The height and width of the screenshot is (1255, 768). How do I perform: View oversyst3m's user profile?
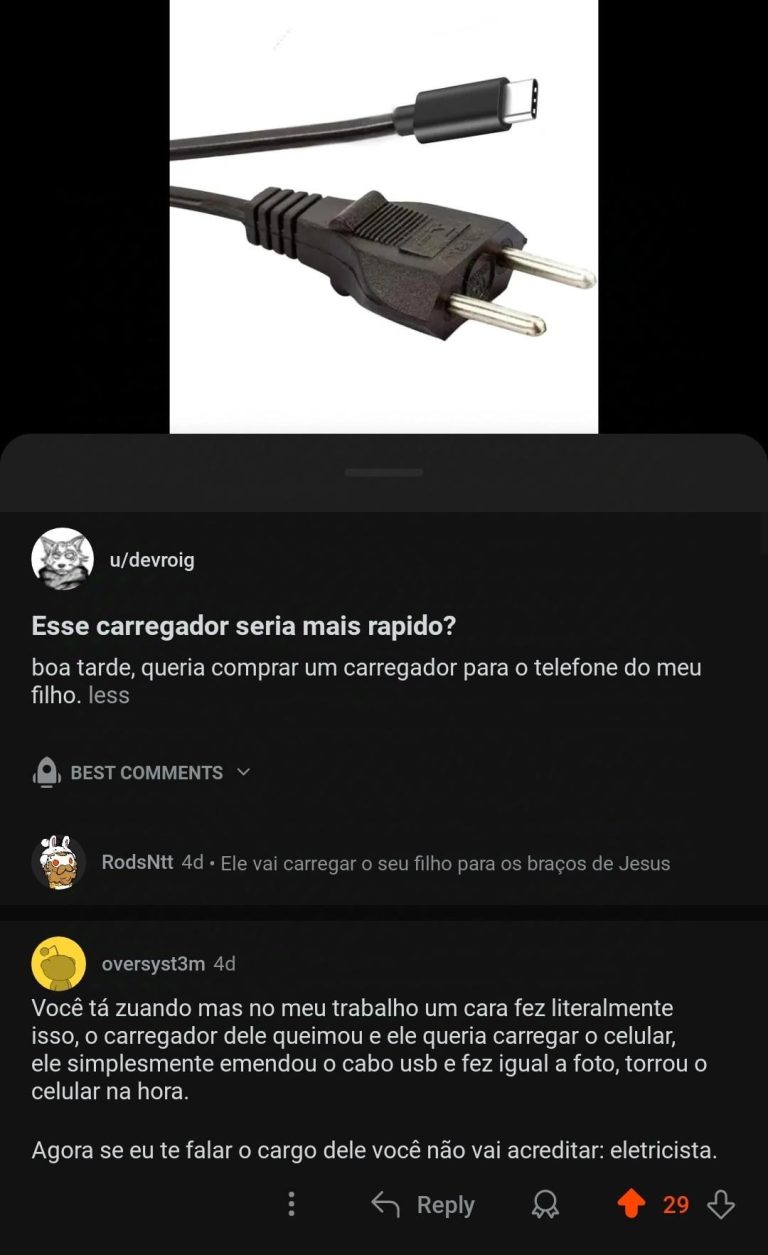[x=153, y=964]
